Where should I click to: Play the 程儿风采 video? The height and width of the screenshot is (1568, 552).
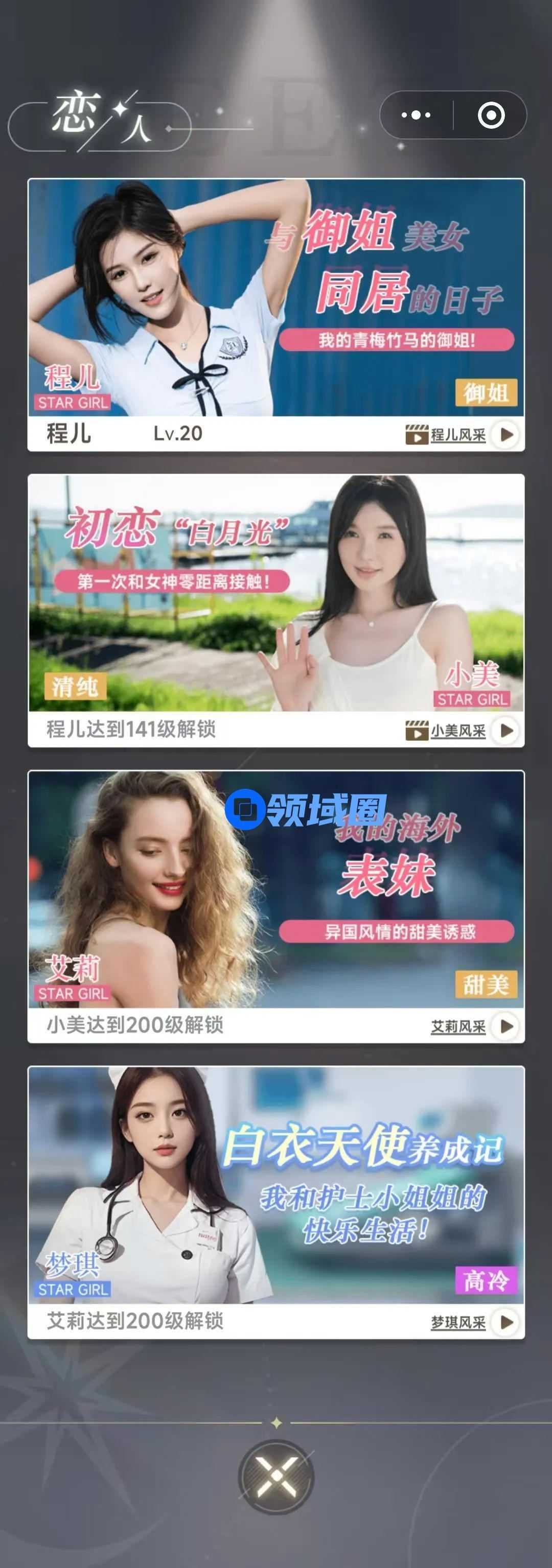pyautogui.click(x=505, y=435)
